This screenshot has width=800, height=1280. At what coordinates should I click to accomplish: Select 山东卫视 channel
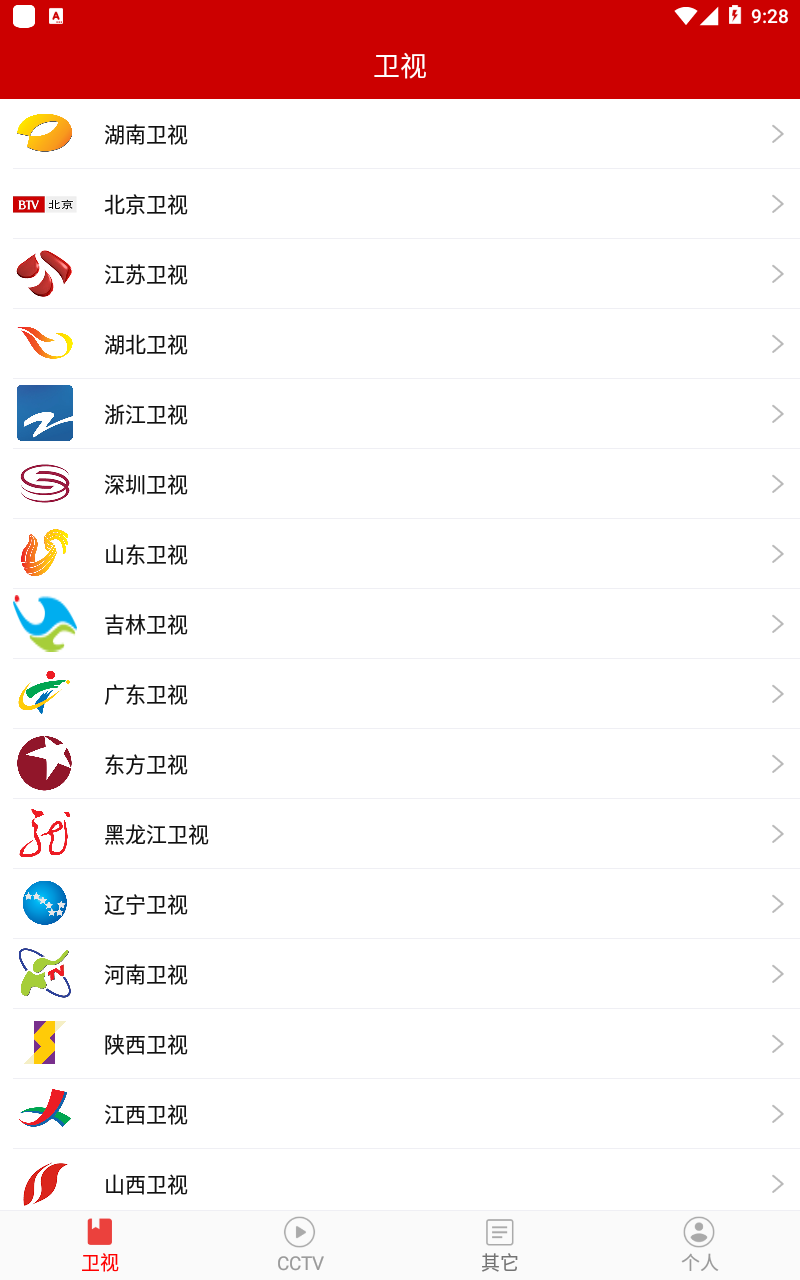(400, 554)
